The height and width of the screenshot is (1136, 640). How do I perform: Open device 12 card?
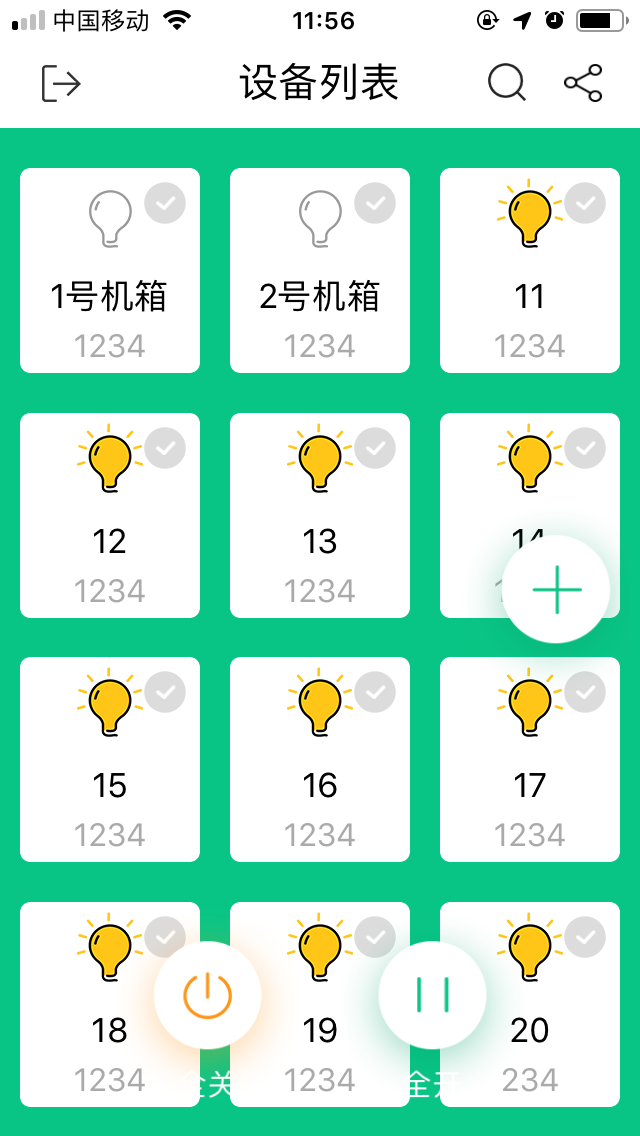[110, 515]
